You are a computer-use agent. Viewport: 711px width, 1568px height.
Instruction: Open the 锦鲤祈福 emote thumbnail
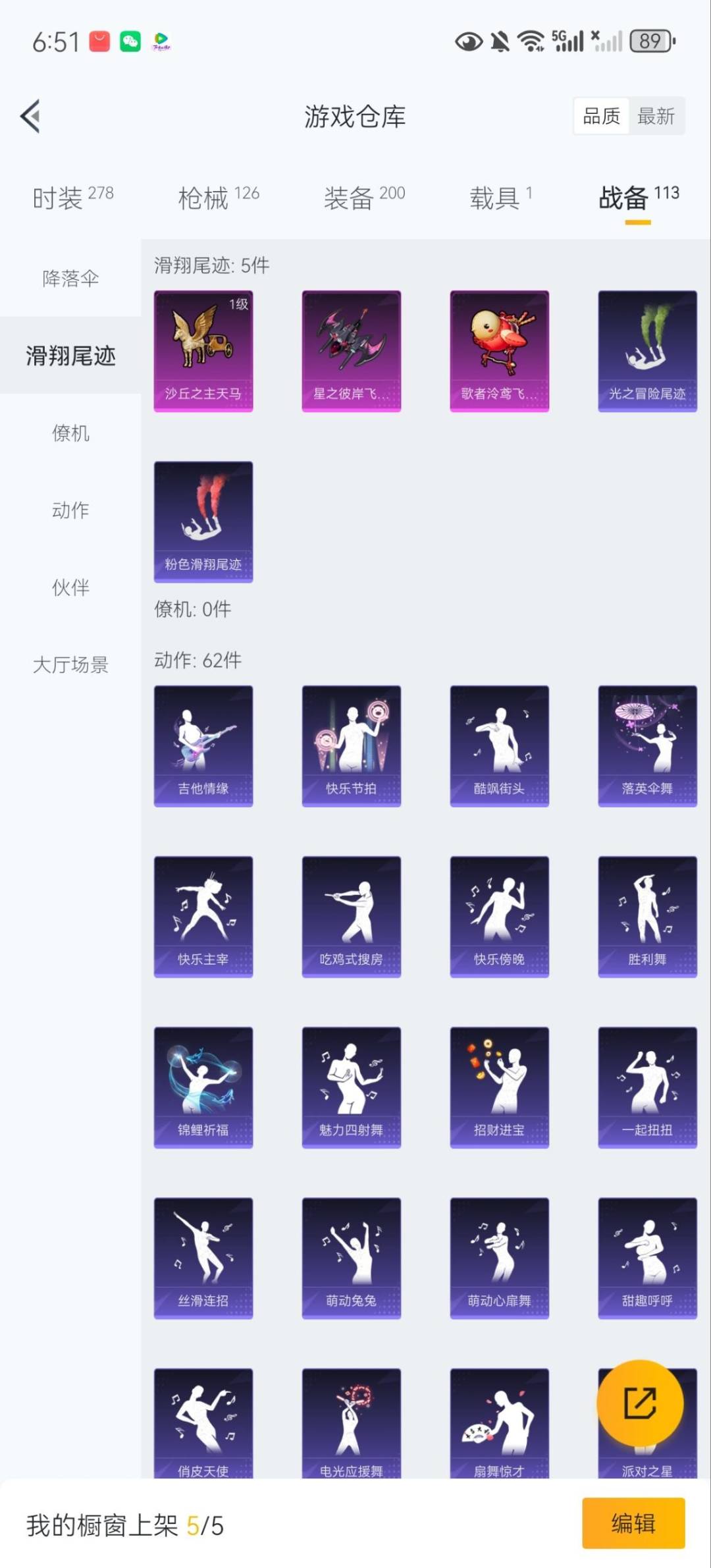pos(202,1087)
